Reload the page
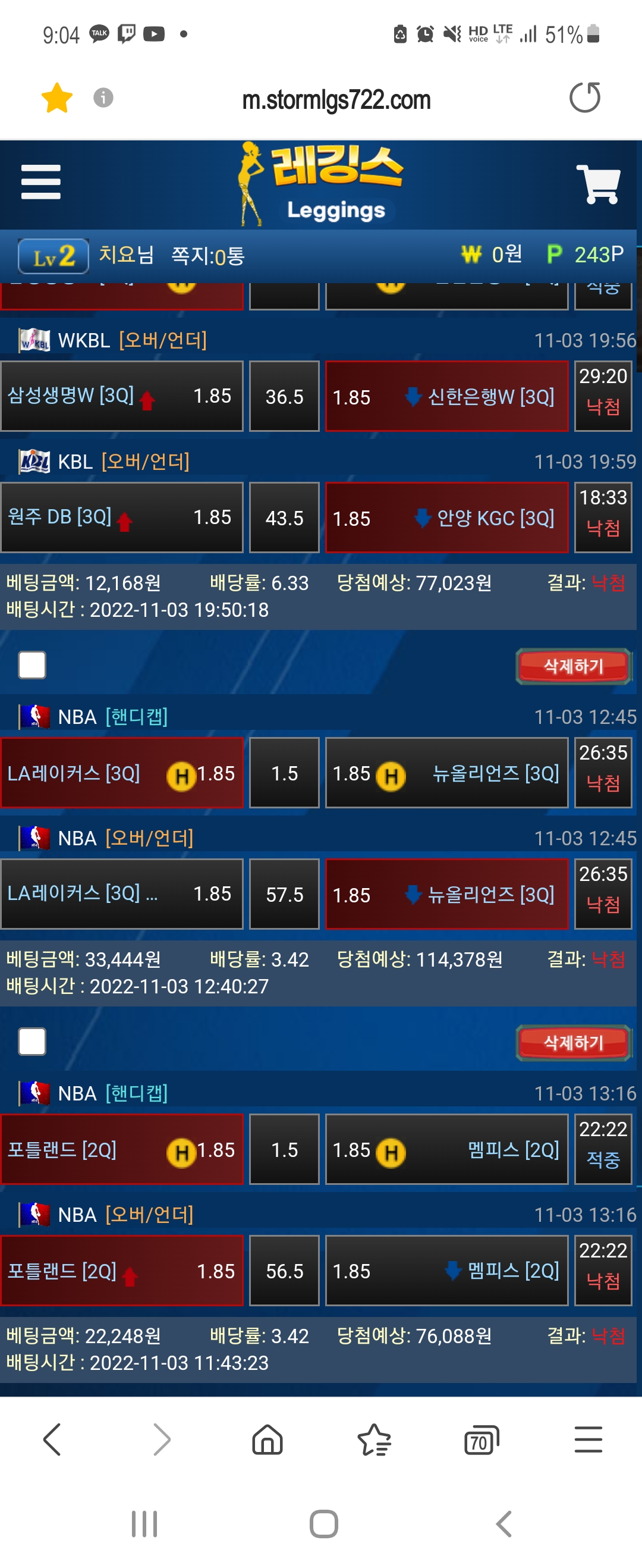The width and height of the screenshot is (642, 1568). click(x=585, y=98)
